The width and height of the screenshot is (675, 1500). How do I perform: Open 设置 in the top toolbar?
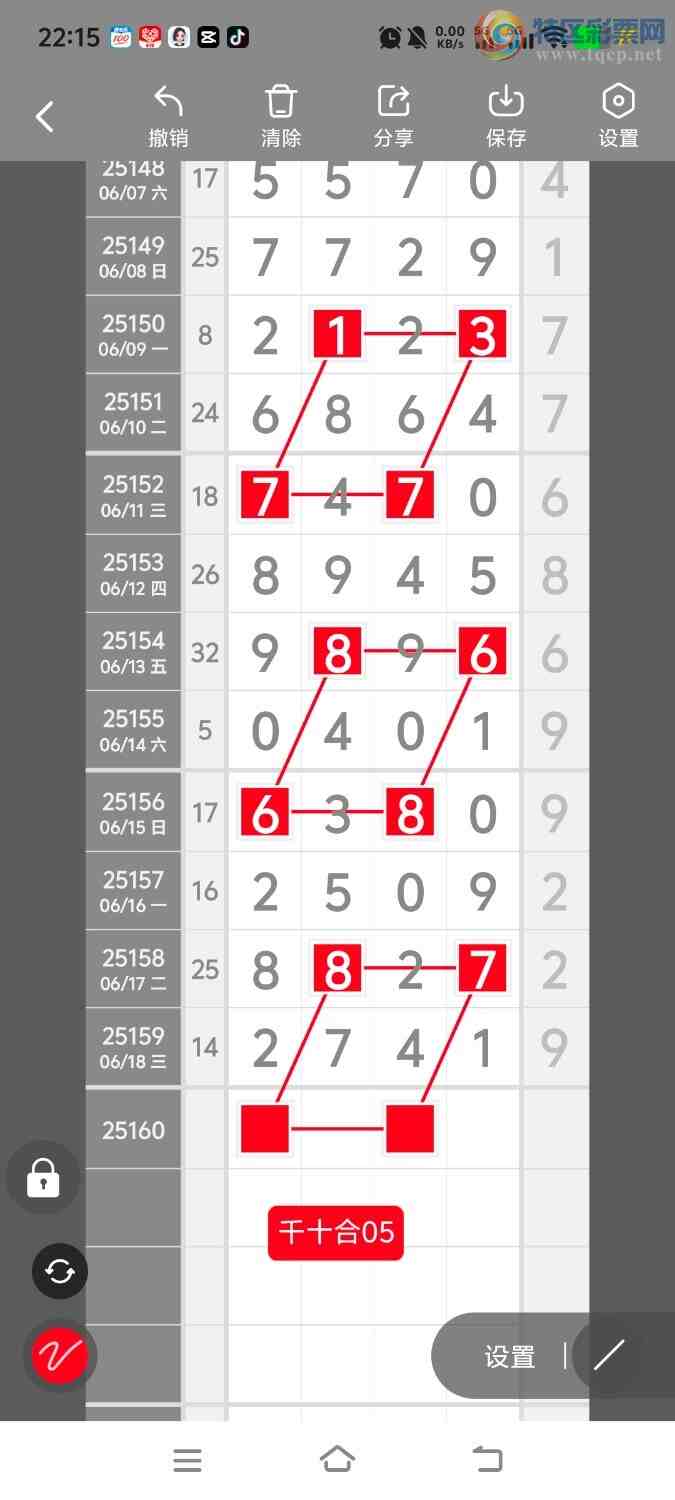coord(618,117)
